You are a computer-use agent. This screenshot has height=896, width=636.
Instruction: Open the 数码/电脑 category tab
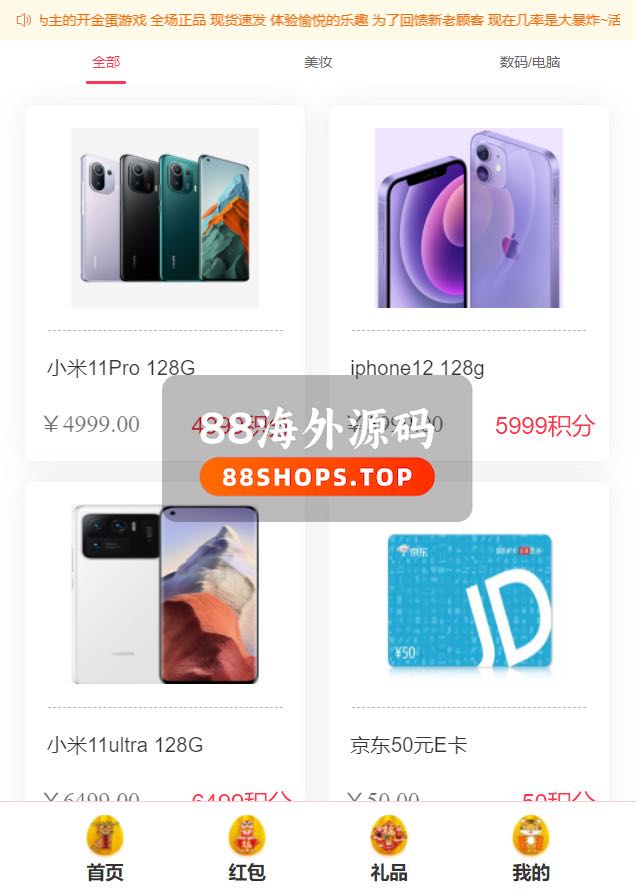(x=529, y=63)
